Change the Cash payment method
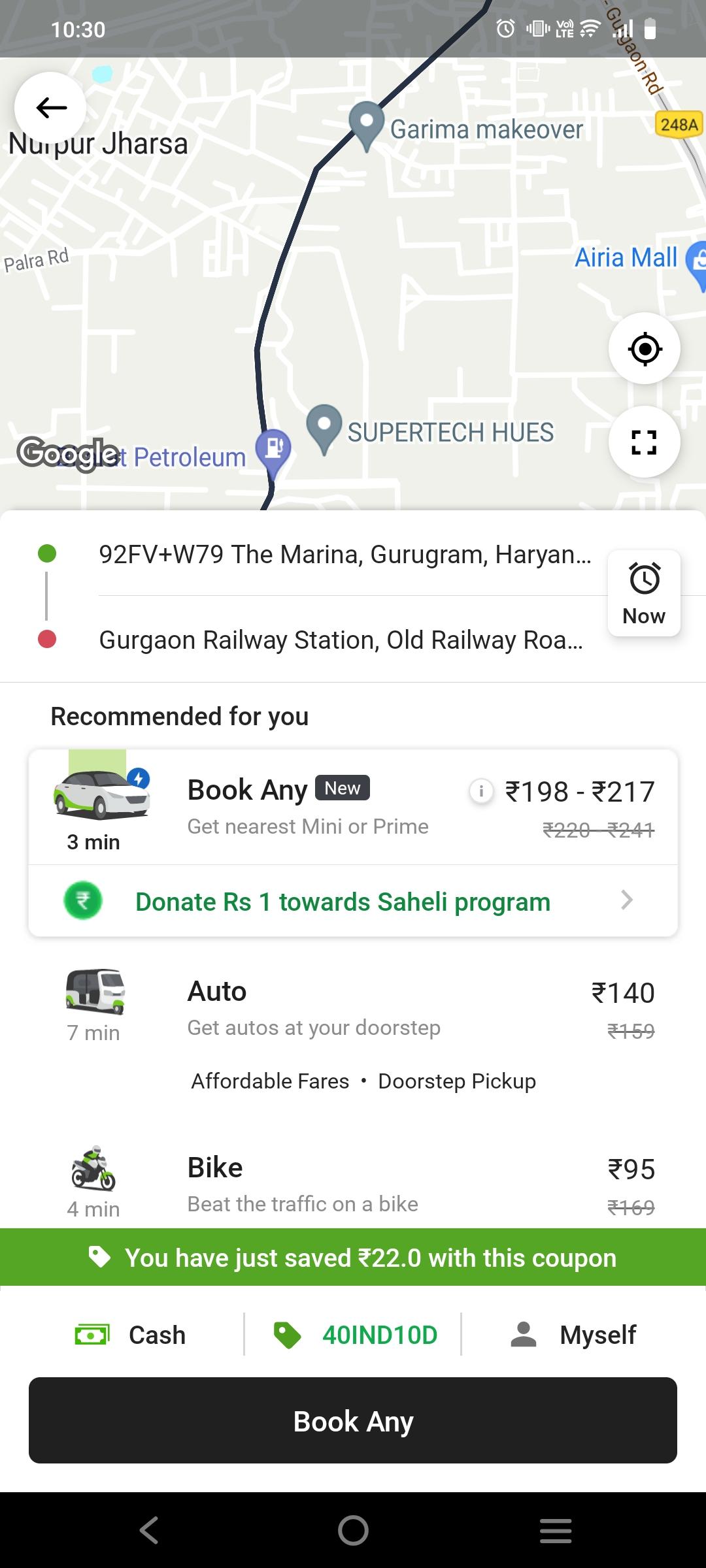The width and height of the screenshot is (706, 1568). pyautogui.click(x=131, y=1335)
